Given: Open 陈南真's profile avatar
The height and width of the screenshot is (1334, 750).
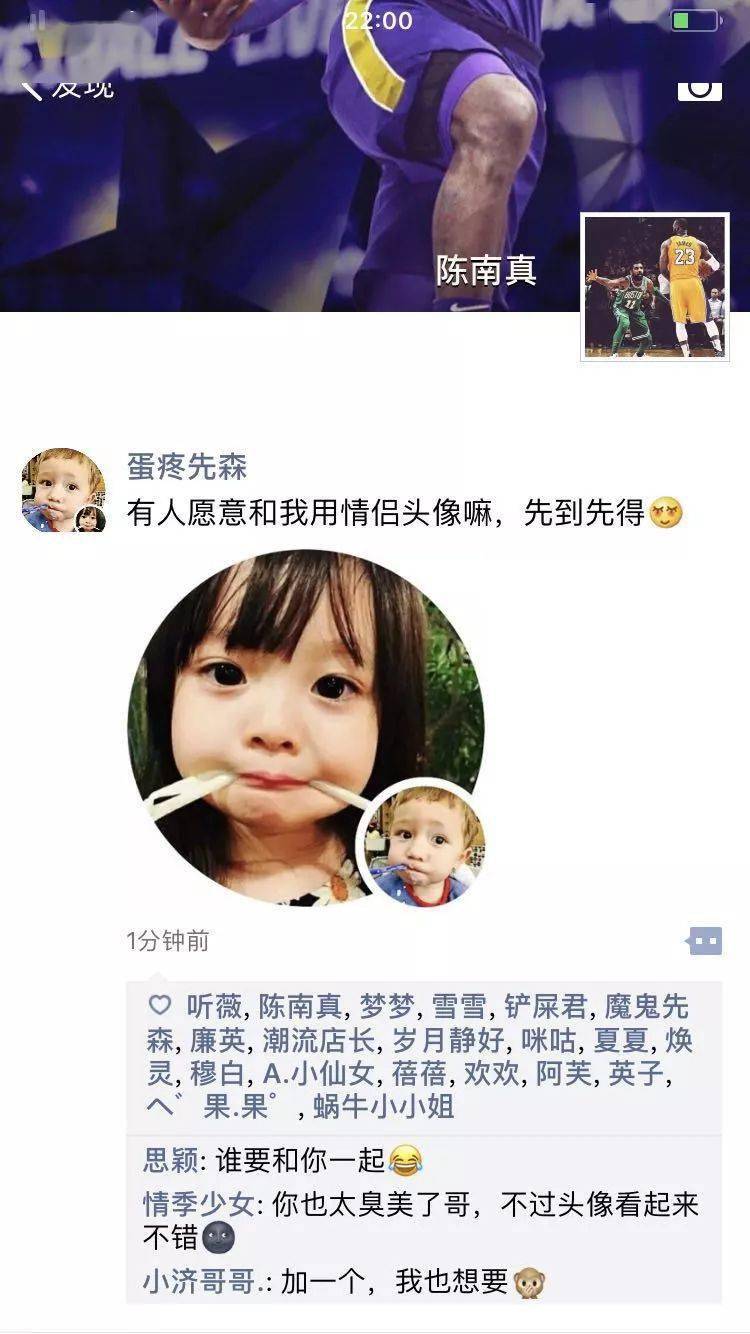Looking at the screenshot, I should 655,286.
